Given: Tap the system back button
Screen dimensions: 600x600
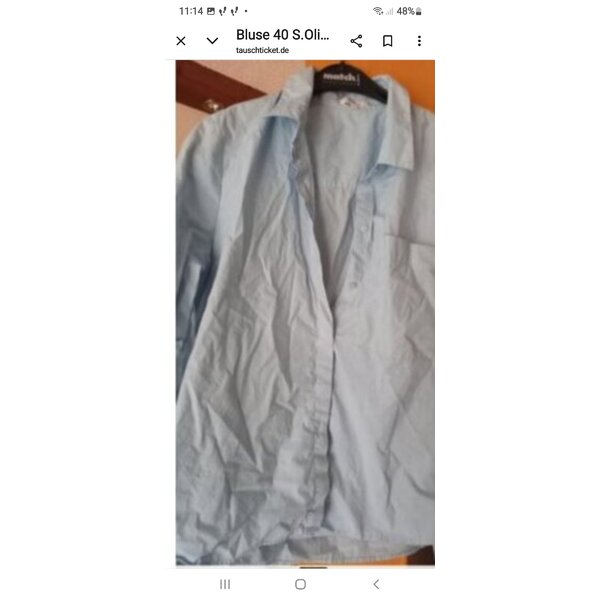Looking at the screenshot, I should point(376,584).
